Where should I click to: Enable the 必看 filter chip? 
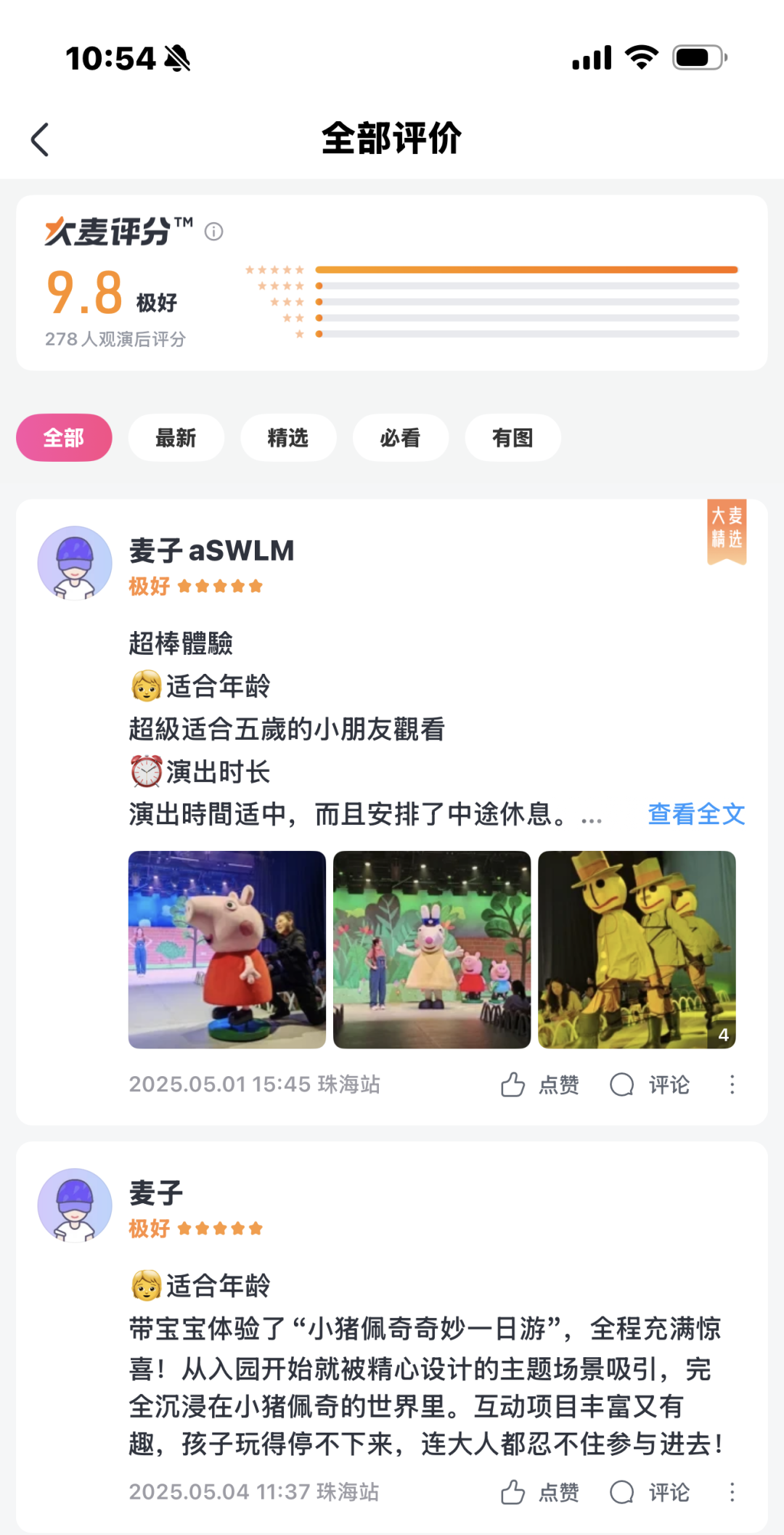coord(400,437)
